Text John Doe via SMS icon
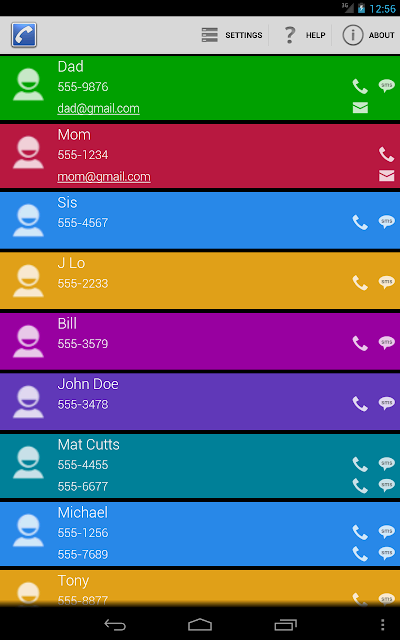Image resolution: width=400 pixels, height=640 pixels. coord(386,403)
